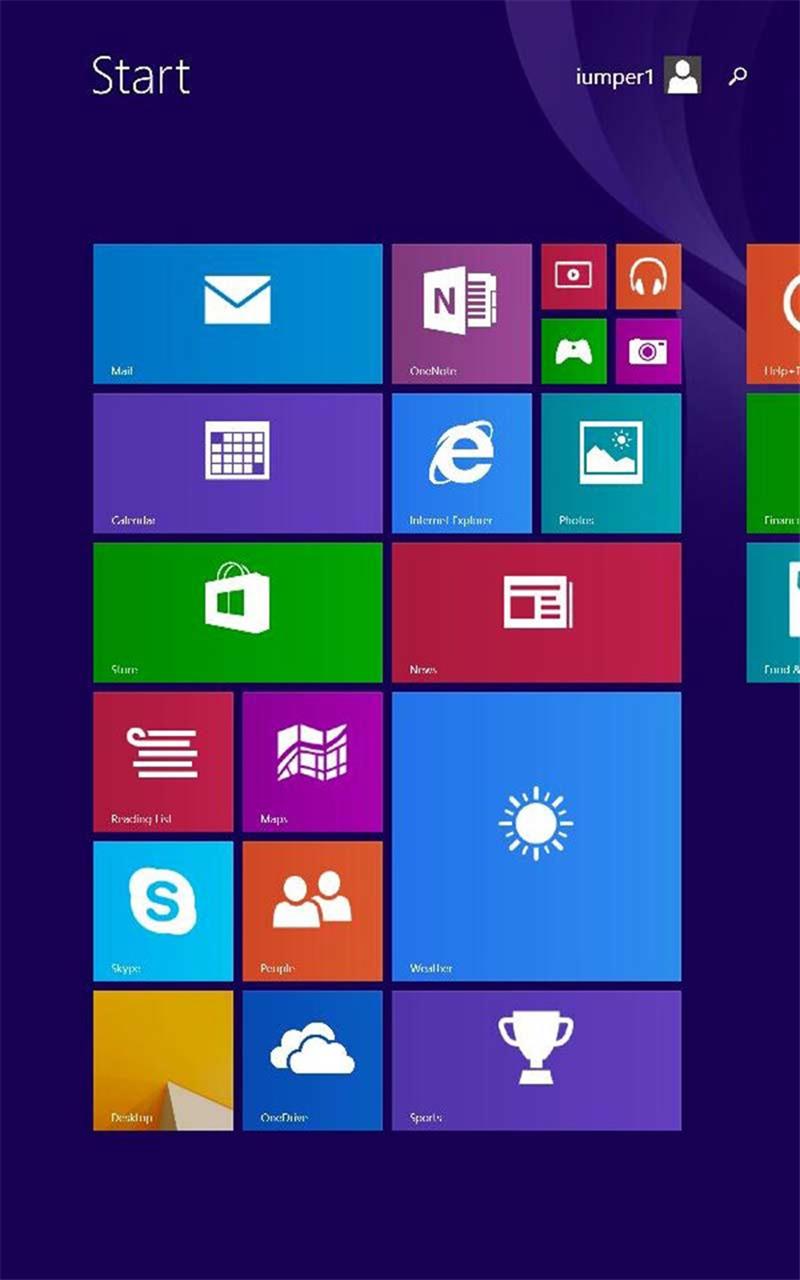The height and width of the screenshot is (1280, 800).
Task: Open the Xbox Games controller tile
Action: [x=573, y=351]
